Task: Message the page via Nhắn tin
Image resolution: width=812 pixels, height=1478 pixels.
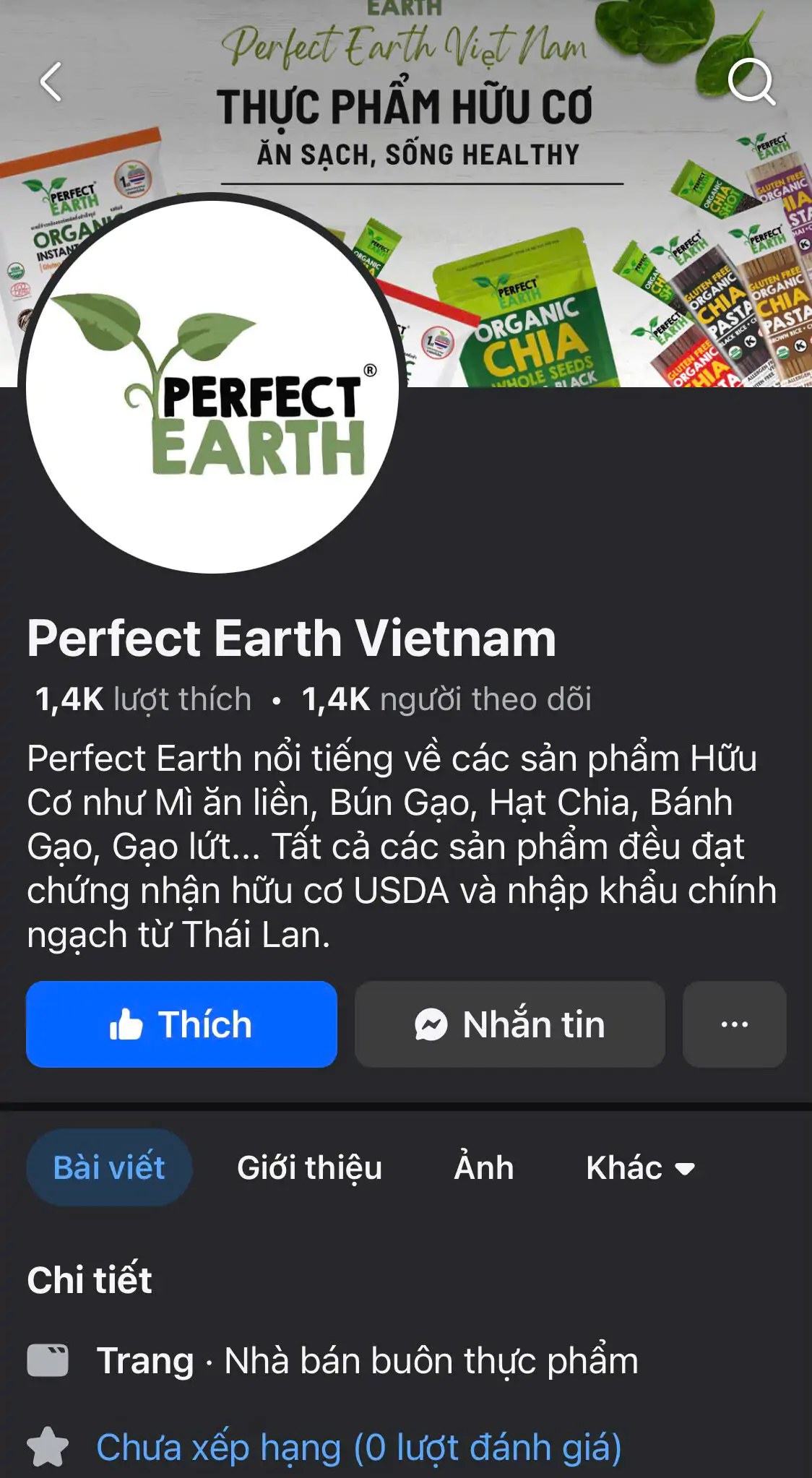Action: pyautogui.click(x=509, y=1024)
